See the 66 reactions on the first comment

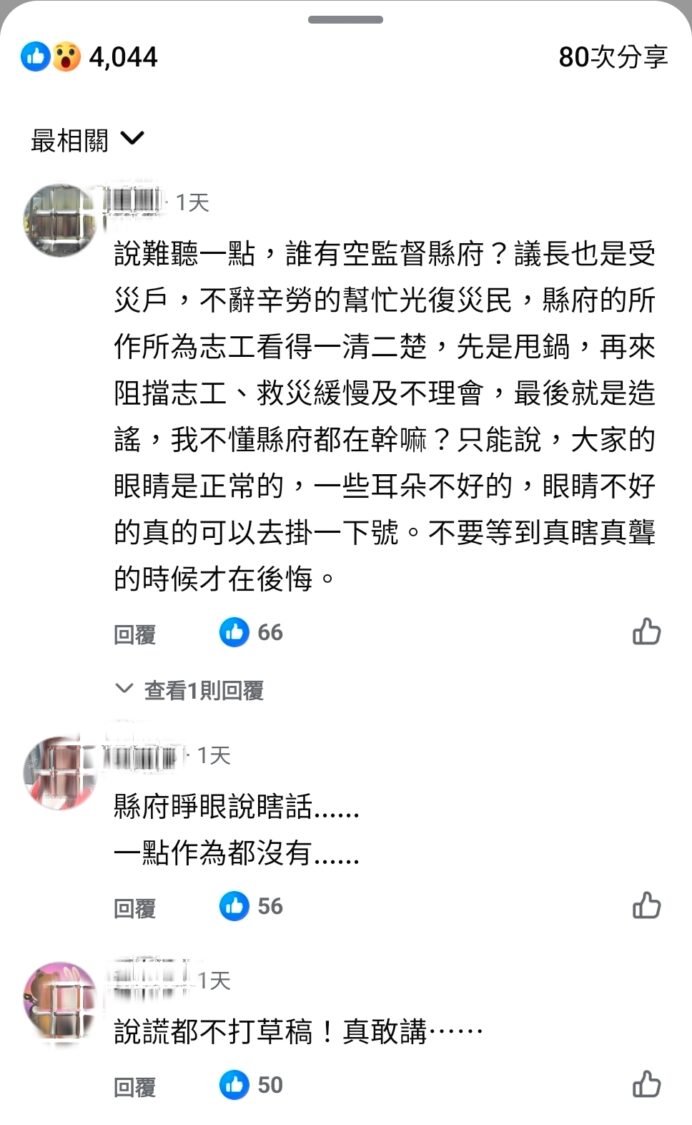[x=251, y=632]
